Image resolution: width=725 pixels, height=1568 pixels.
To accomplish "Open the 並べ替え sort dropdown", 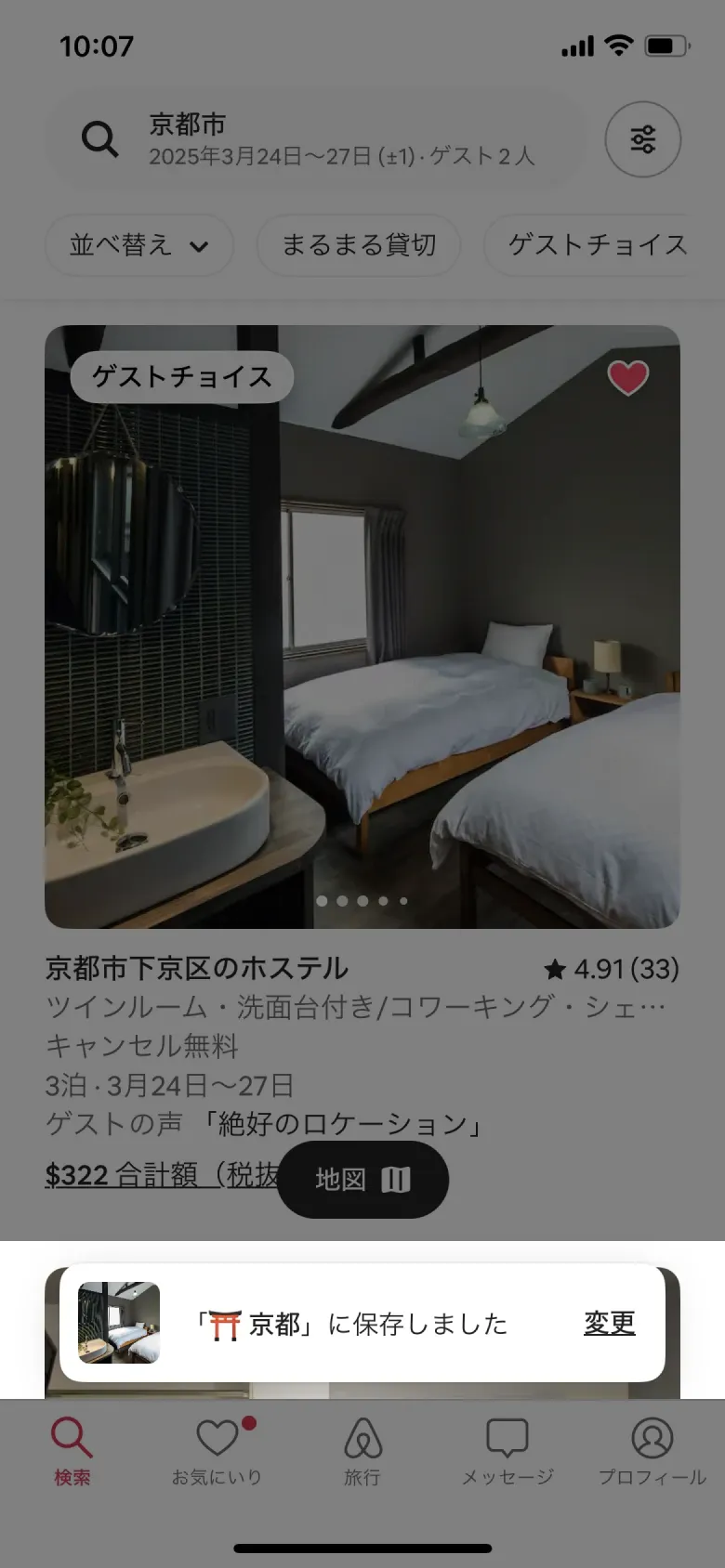I will click(x=138, y=244).
